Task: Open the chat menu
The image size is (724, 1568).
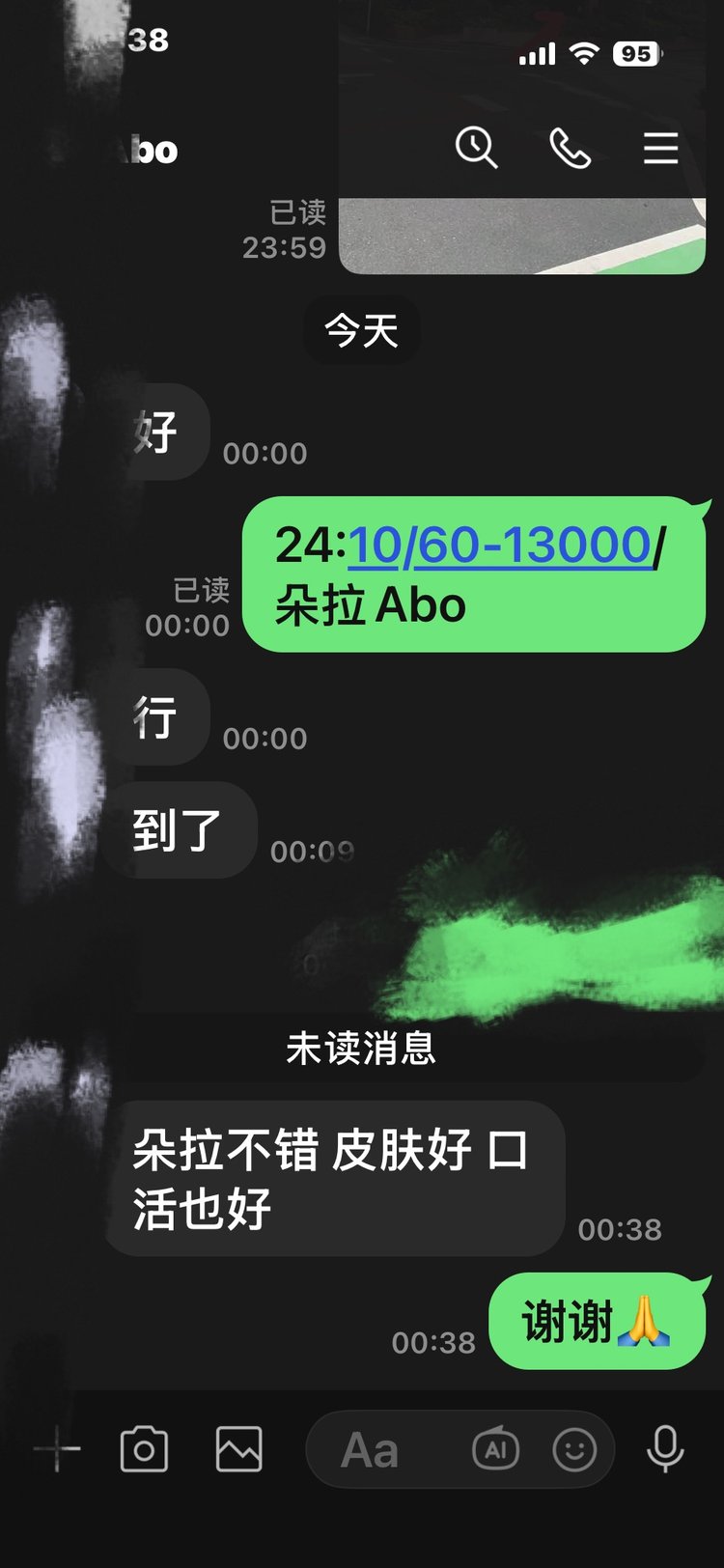Action: click(661, 149)
